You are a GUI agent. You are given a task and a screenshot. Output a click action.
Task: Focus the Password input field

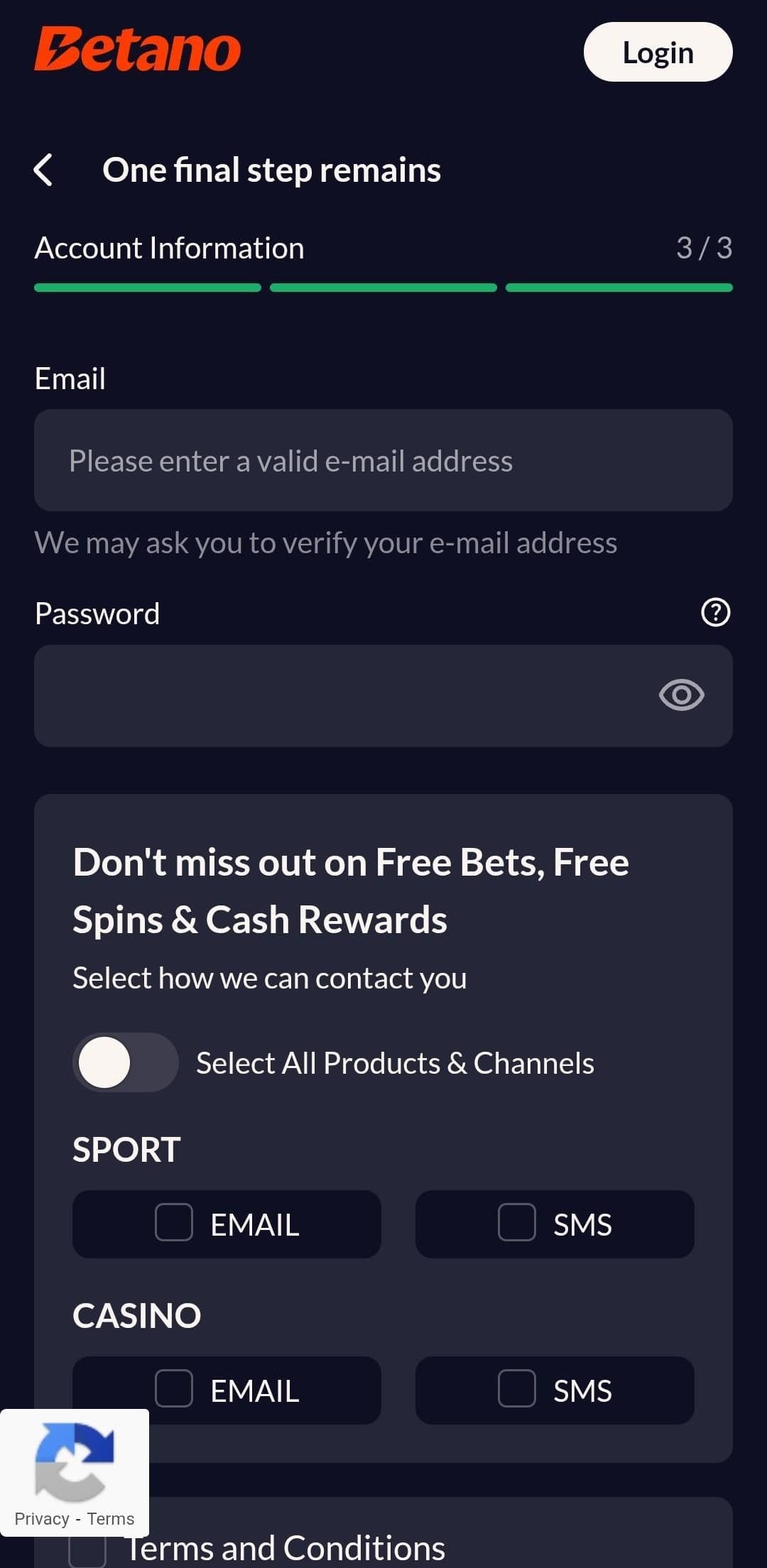pos(383,696)
